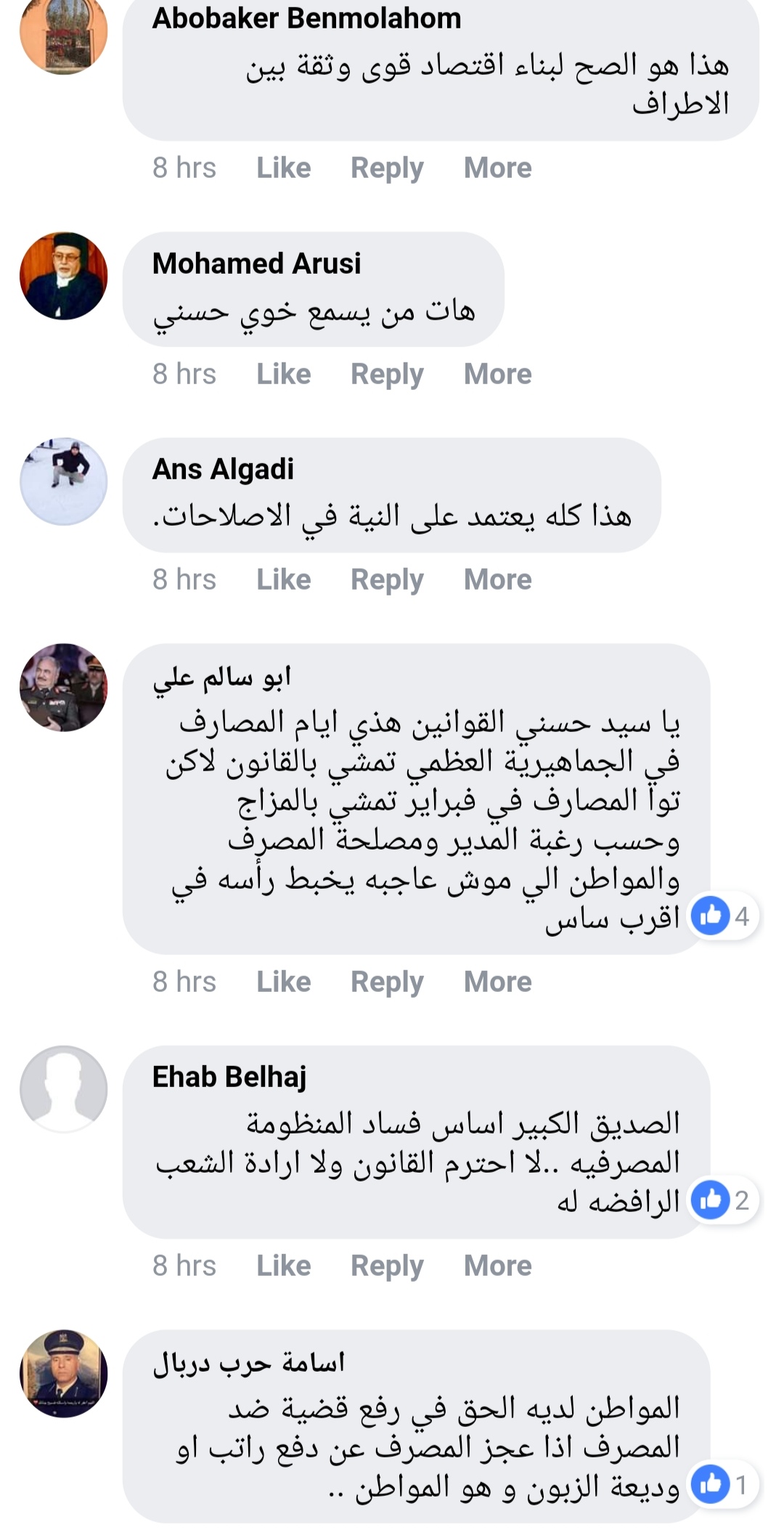Open Ans Algadi's profile name
Screen dimensions: 784x1530
coord(223,469)
